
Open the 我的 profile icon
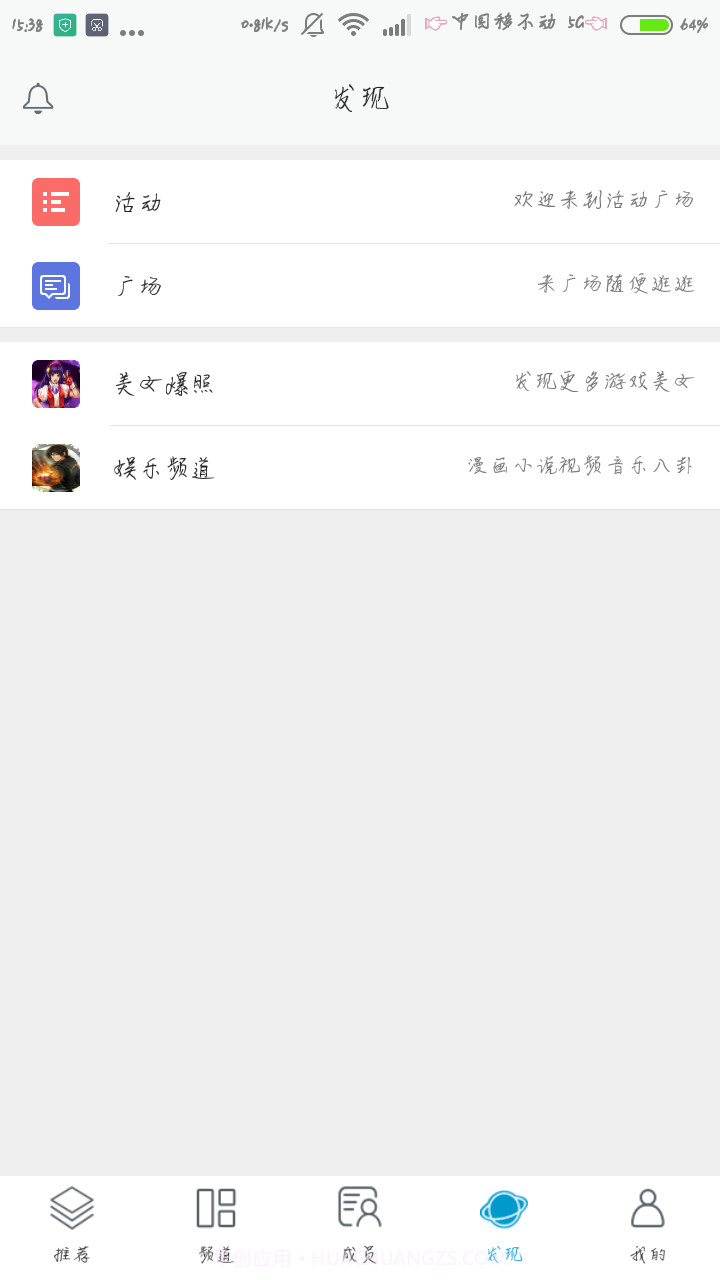point(647,1207)
